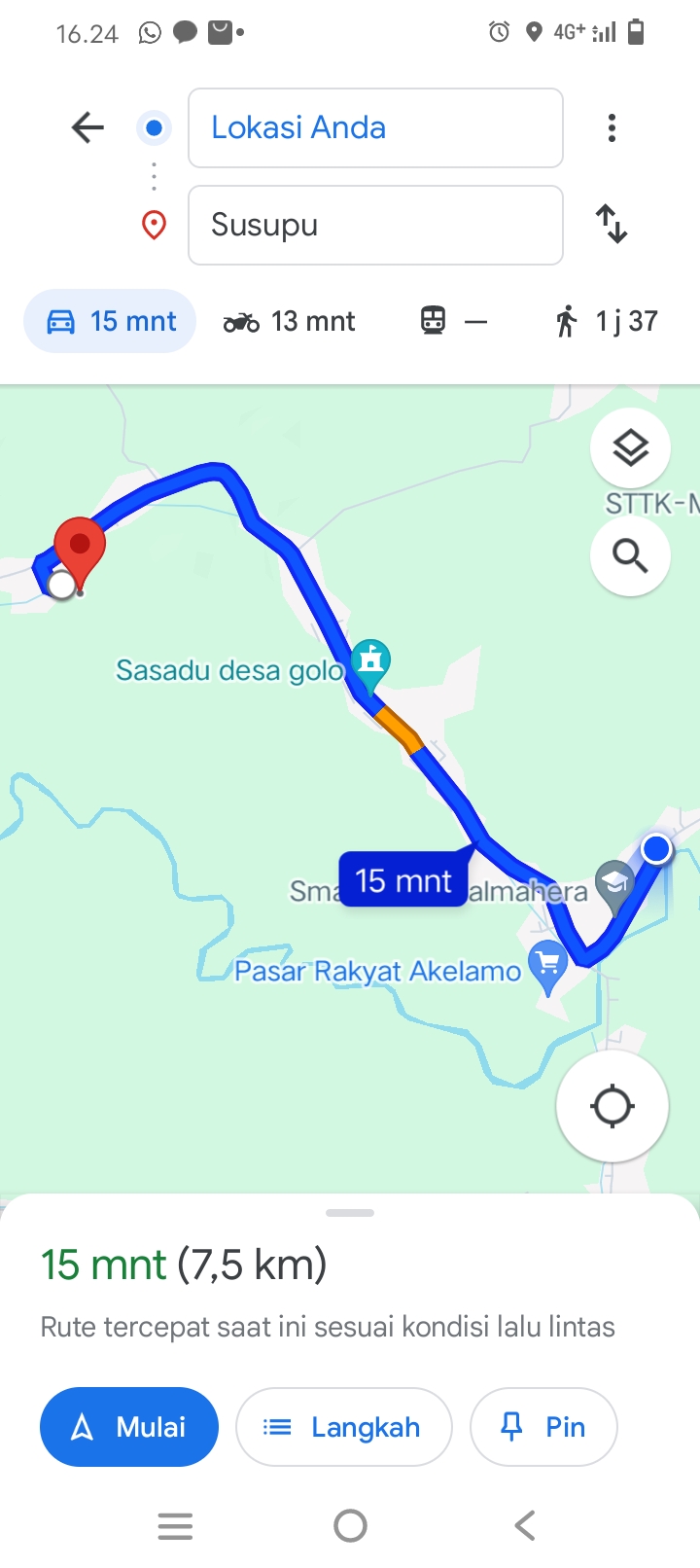Image resolution: width=700 pixels, height=1568 pixels.
Task: Edit the Lokasi Anda starting point field
Action: click(375, 127)
